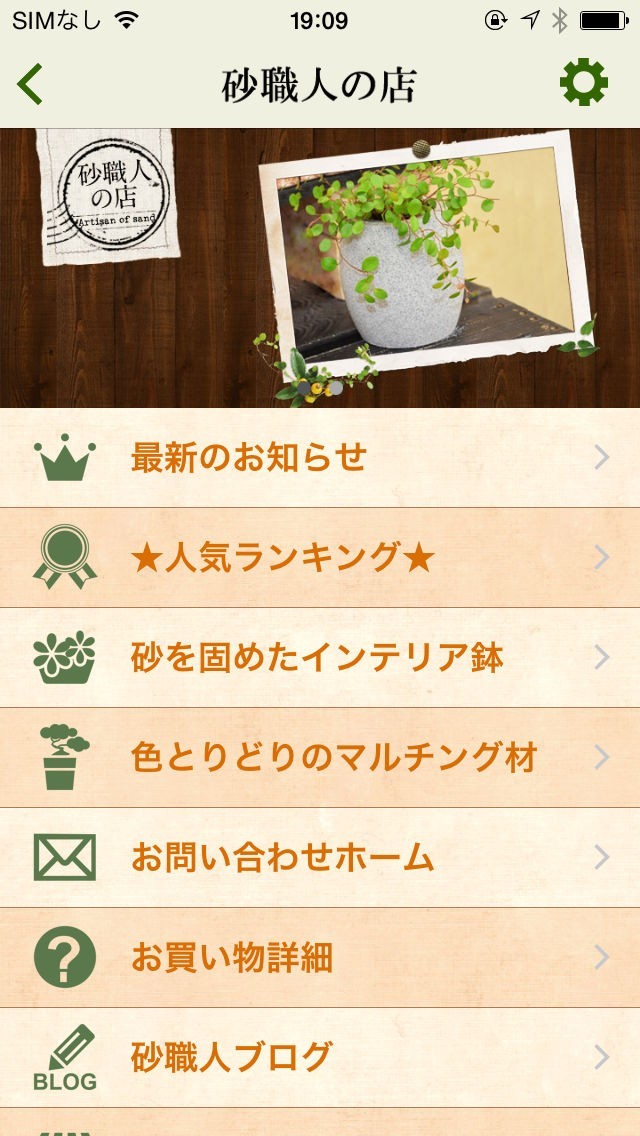Go back with the green arrow
The width and height of the screenshot is (640, 1136).
point(30,84)
